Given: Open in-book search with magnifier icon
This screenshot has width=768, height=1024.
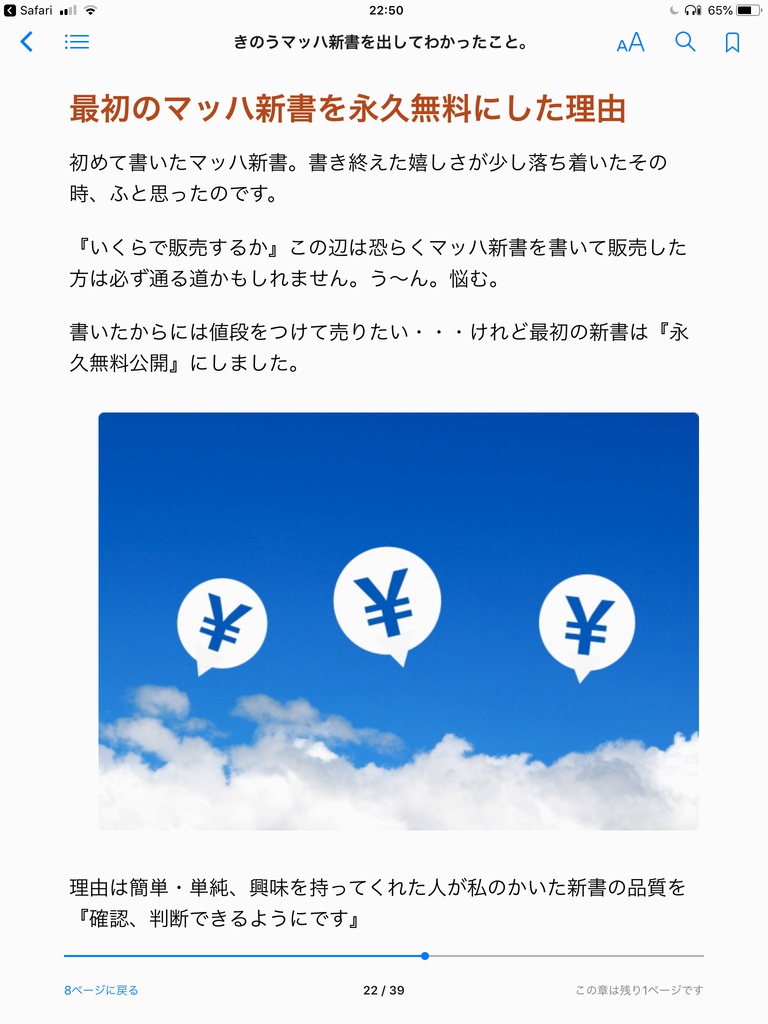Looking at the screenshot, I should pos(685,43).
